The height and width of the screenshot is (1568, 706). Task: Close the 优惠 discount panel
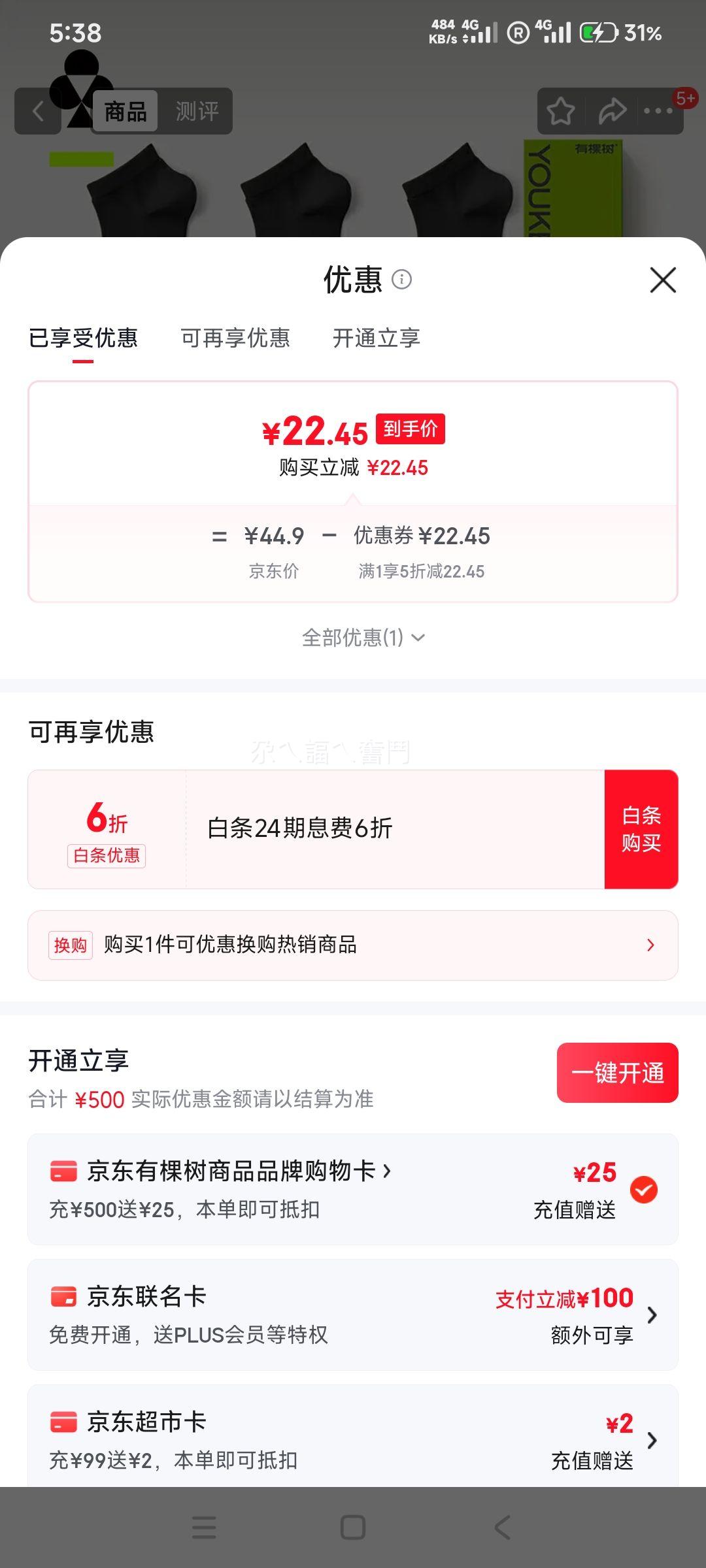663,280
